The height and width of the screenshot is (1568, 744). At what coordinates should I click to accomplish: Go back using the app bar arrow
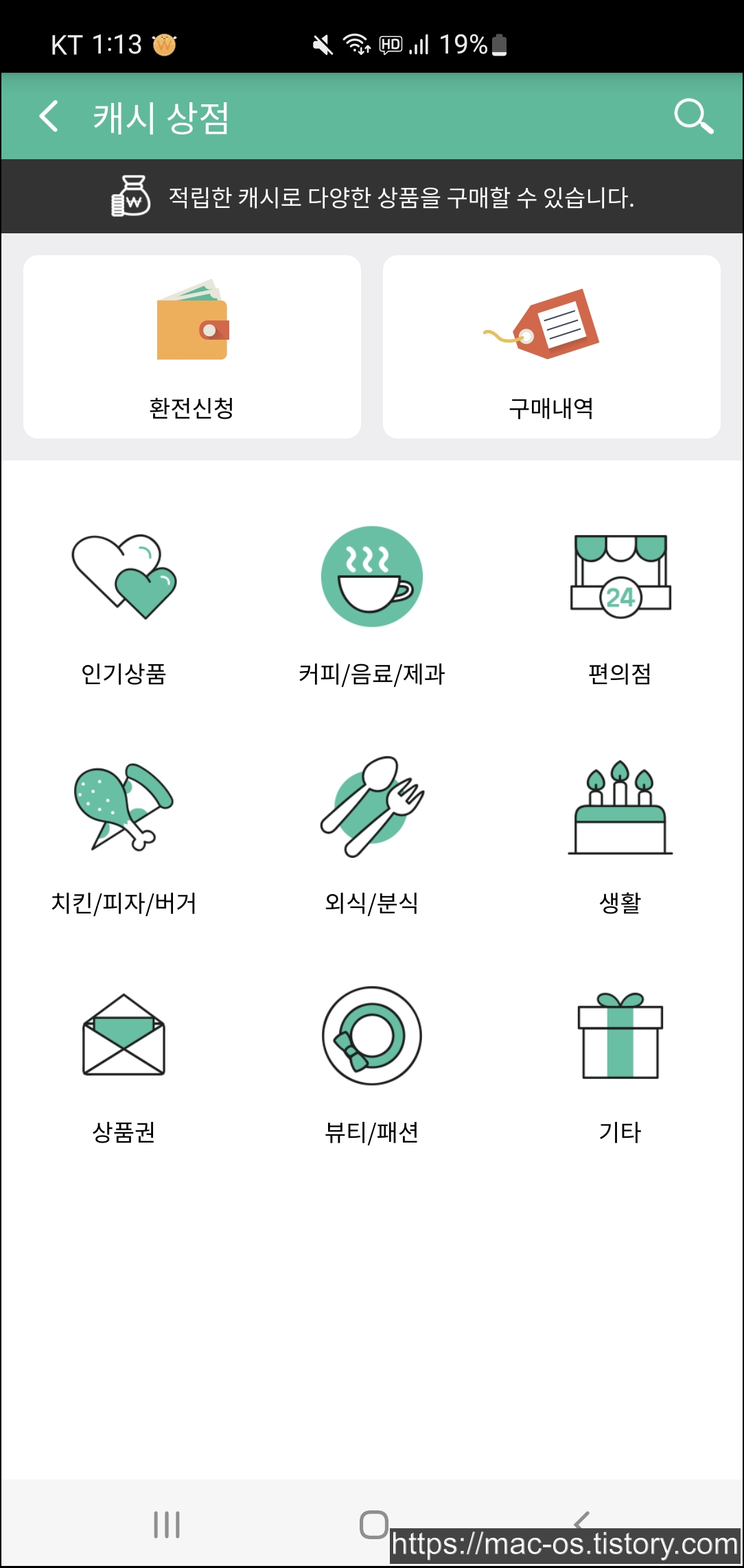pos(49,116)
